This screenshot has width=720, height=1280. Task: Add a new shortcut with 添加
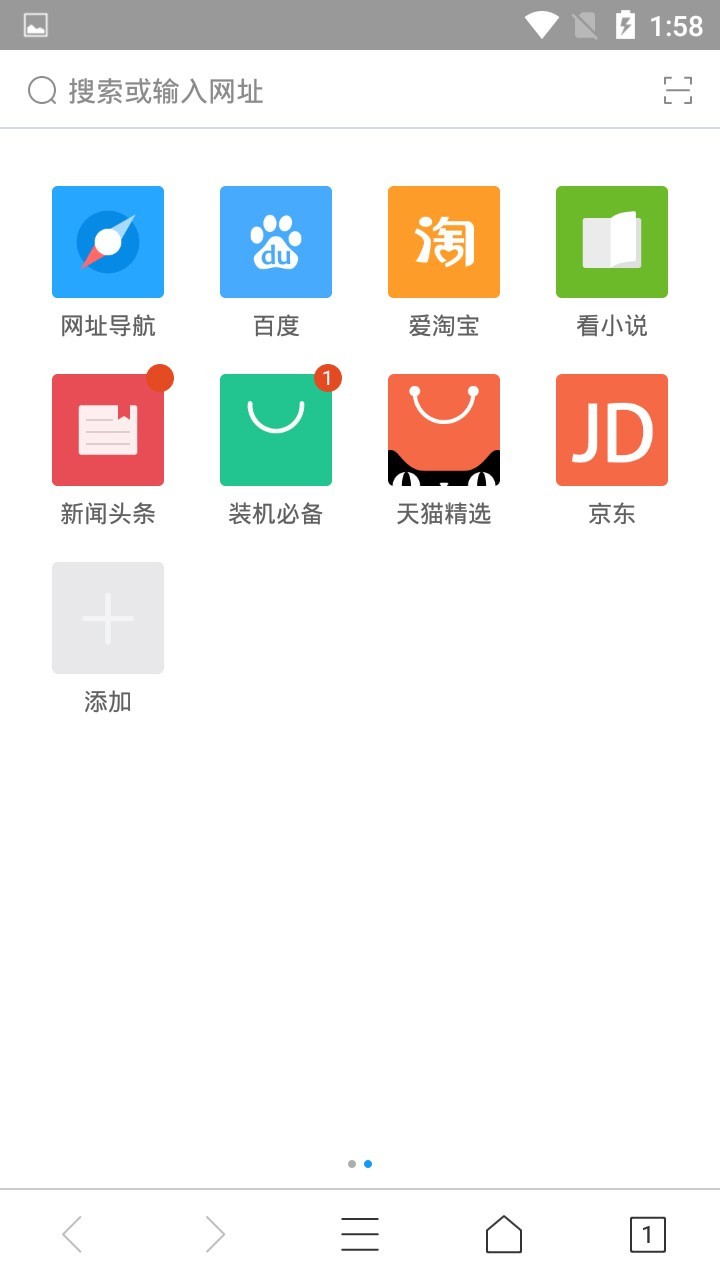coord(108,618)
